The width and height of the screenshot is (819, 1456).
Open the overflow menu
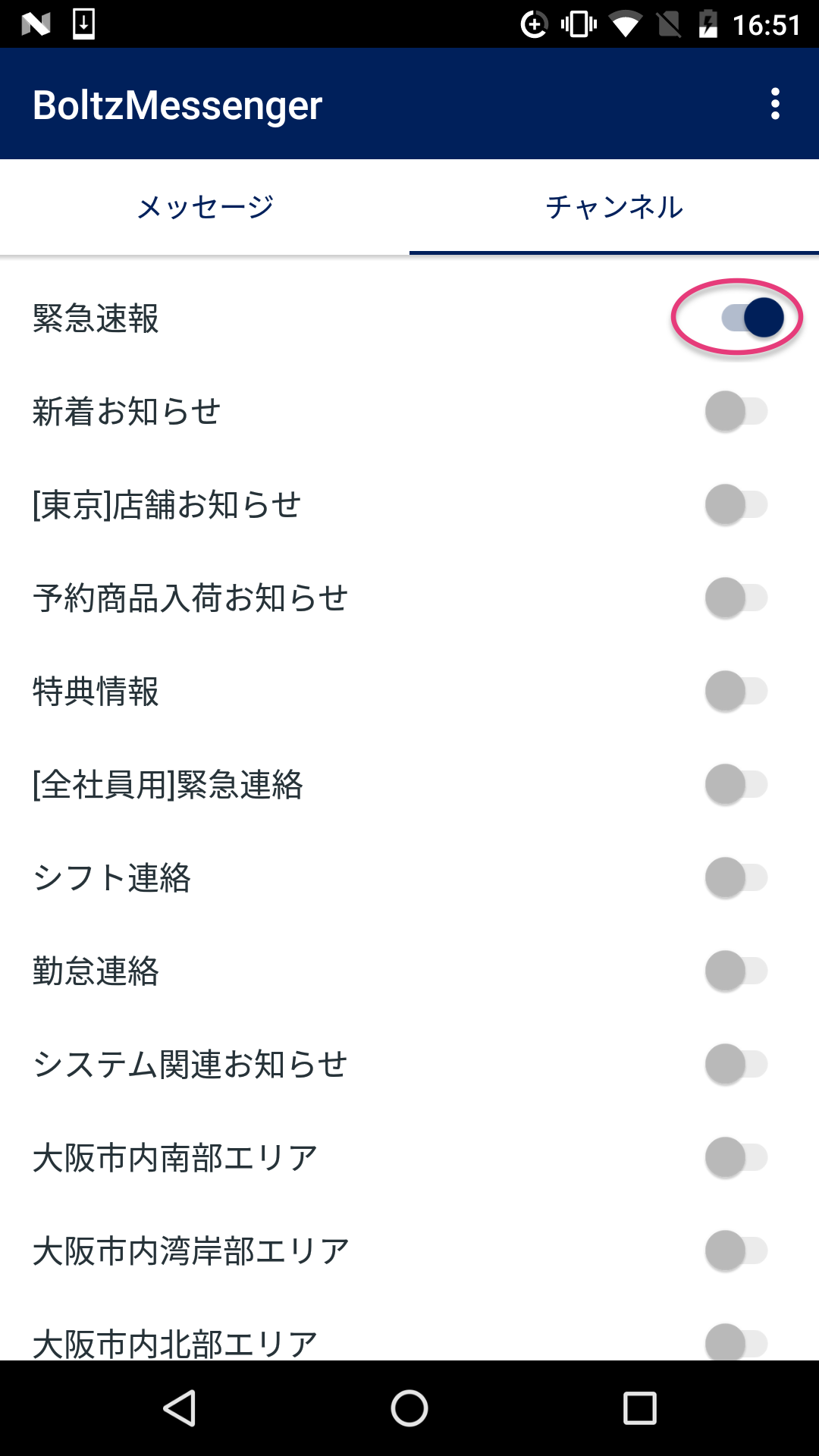pyautogui.click(x=775, y=104)
